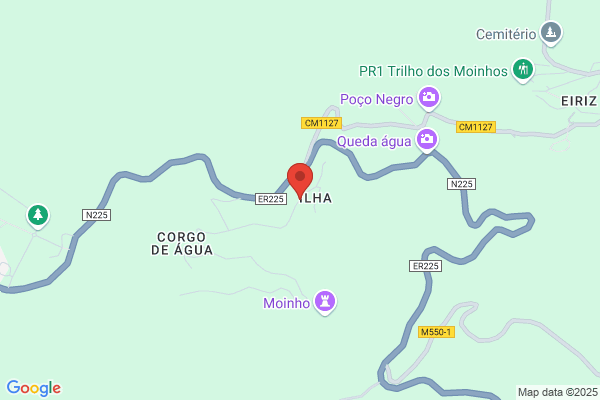
Task: Open the Moinho landmark marker
Action: tap(325, 302)
